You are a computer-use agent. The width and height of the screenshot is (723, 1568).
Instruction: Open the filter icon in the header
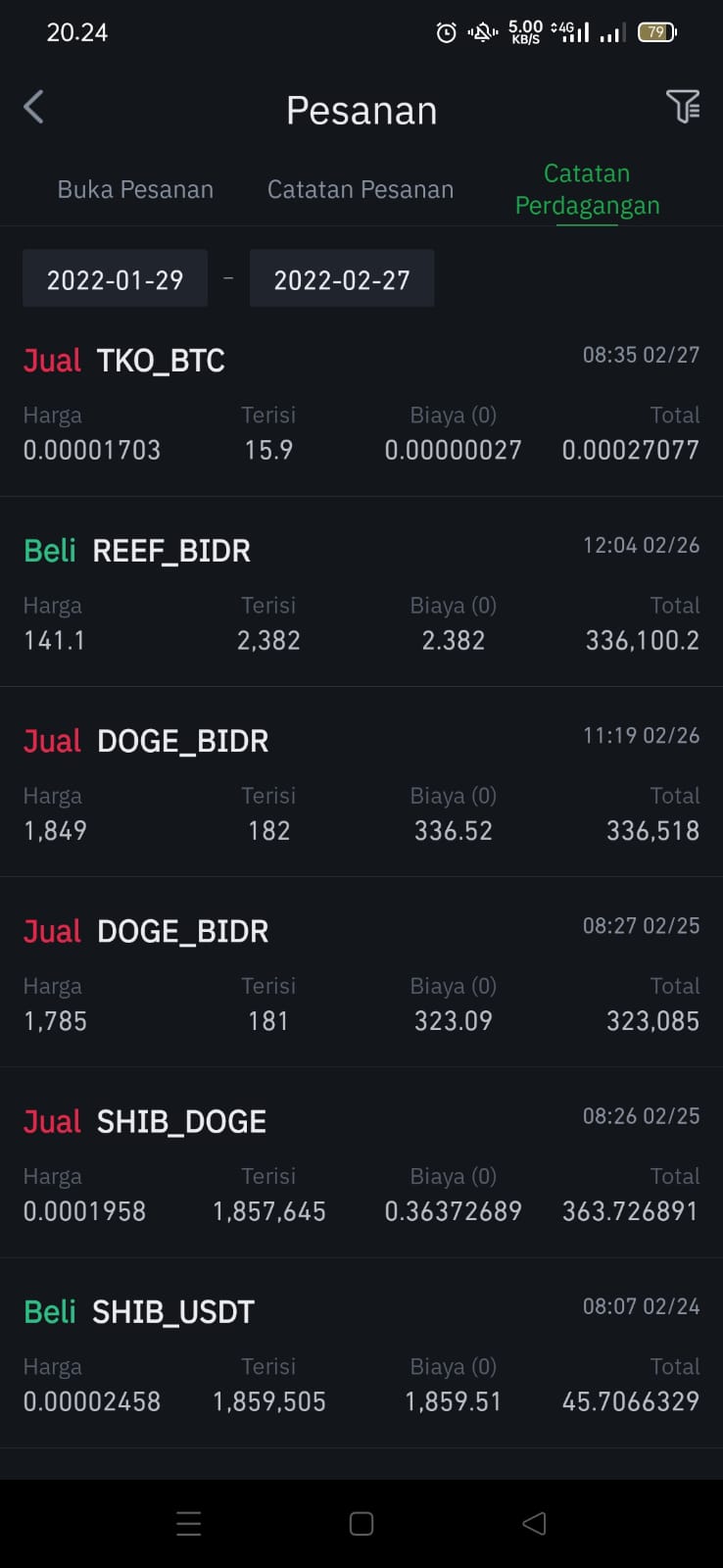683,106
